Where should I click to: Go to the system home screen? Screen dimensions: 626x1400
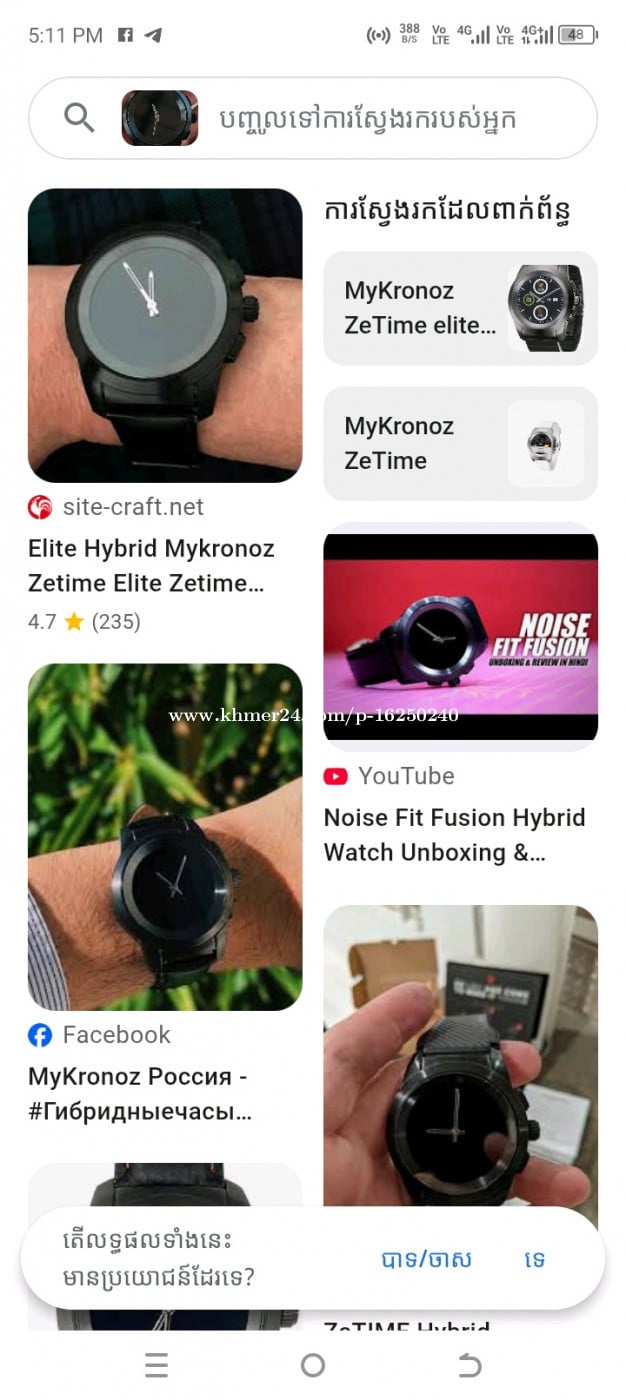[x=313, y=1365]
